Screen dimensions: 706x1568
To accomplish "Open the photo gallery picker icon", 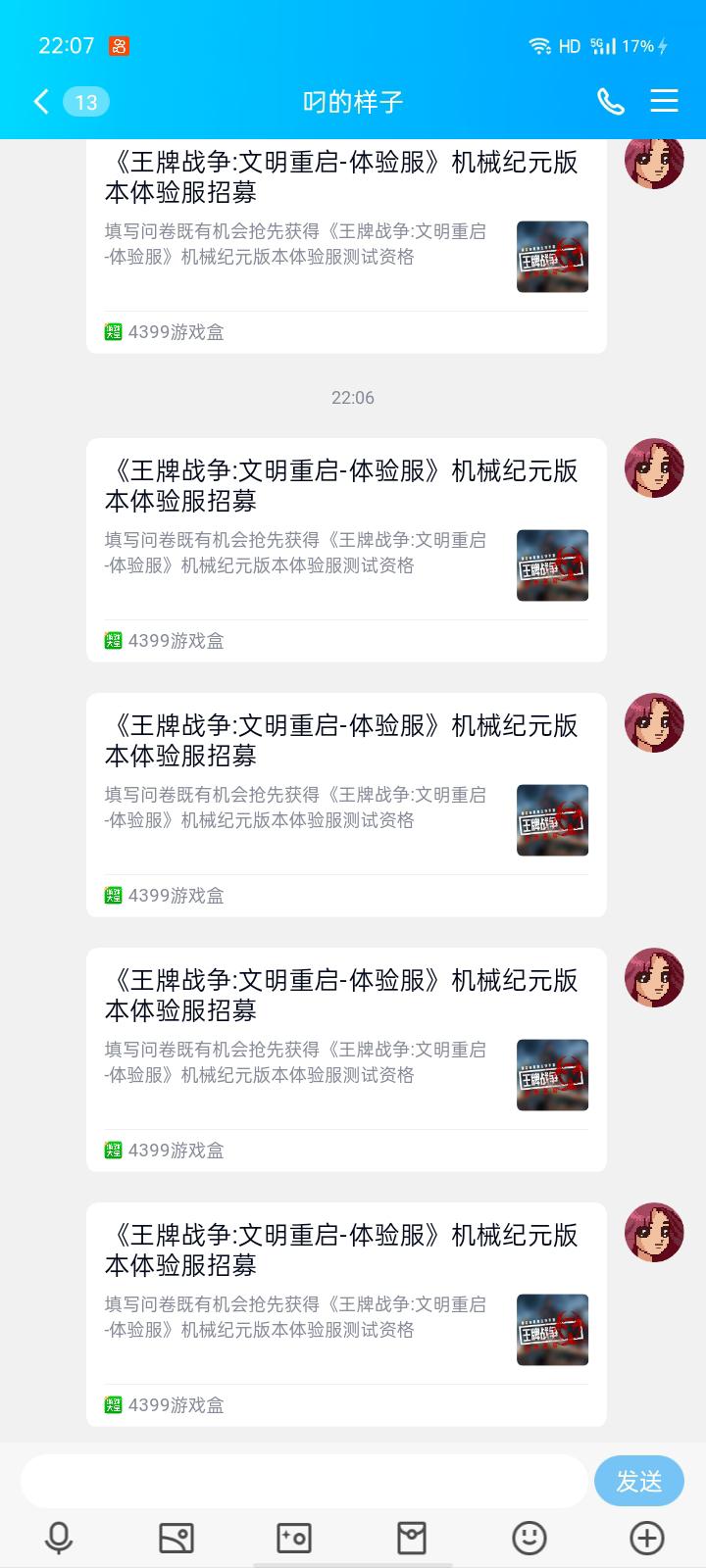I will click(x=176, y=1538).
